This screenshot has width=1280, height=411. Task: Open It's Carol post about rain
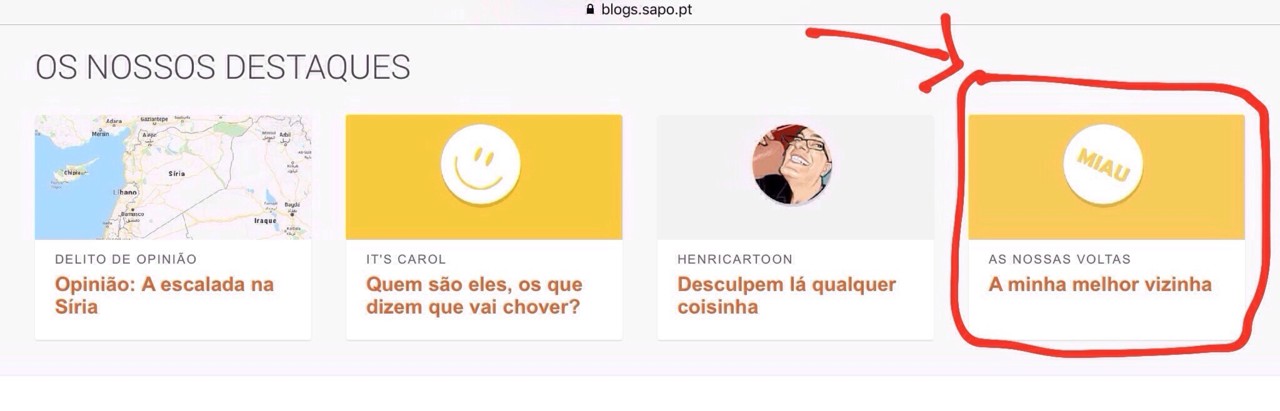[473, 296]
